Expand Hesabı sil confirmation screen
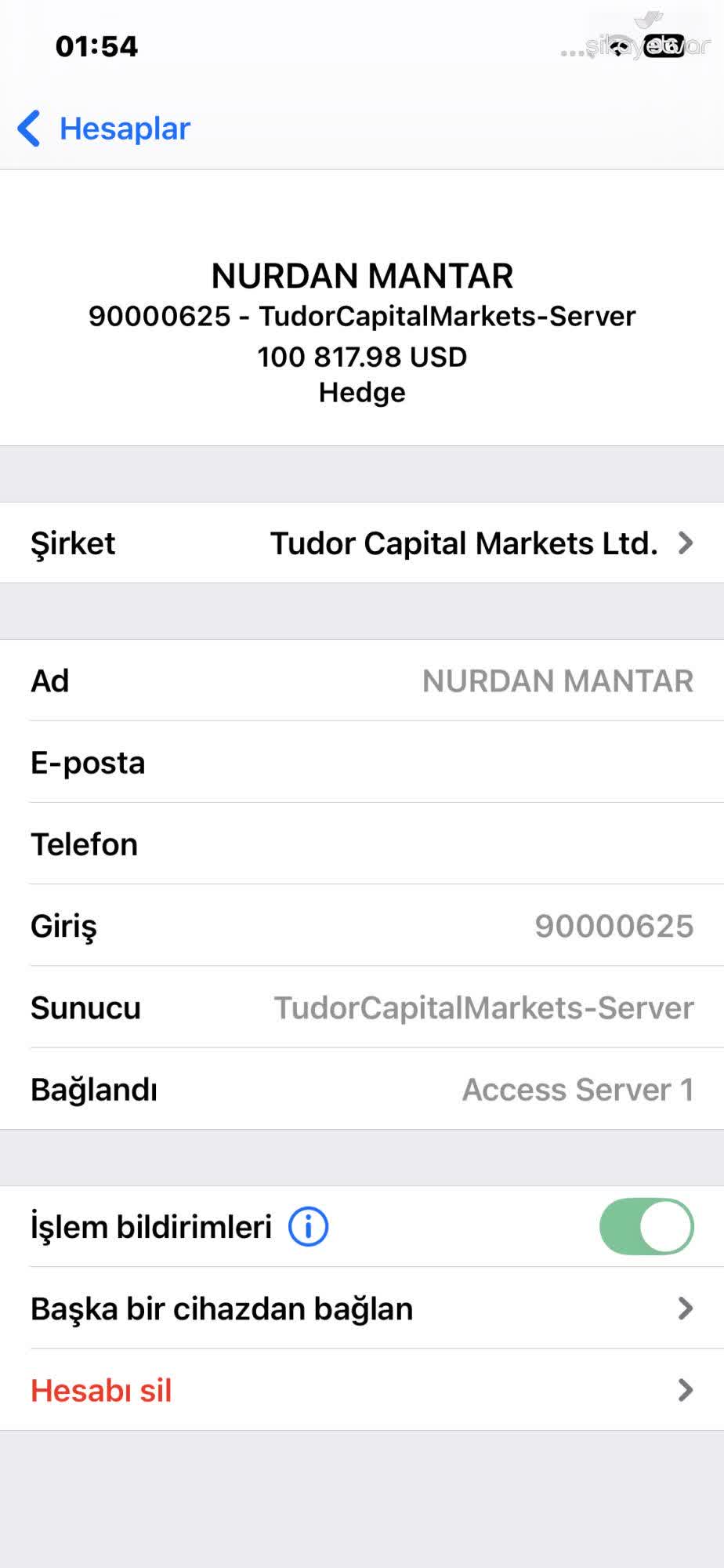This screenshot has height=1568, width=724. pos(362,1390)
